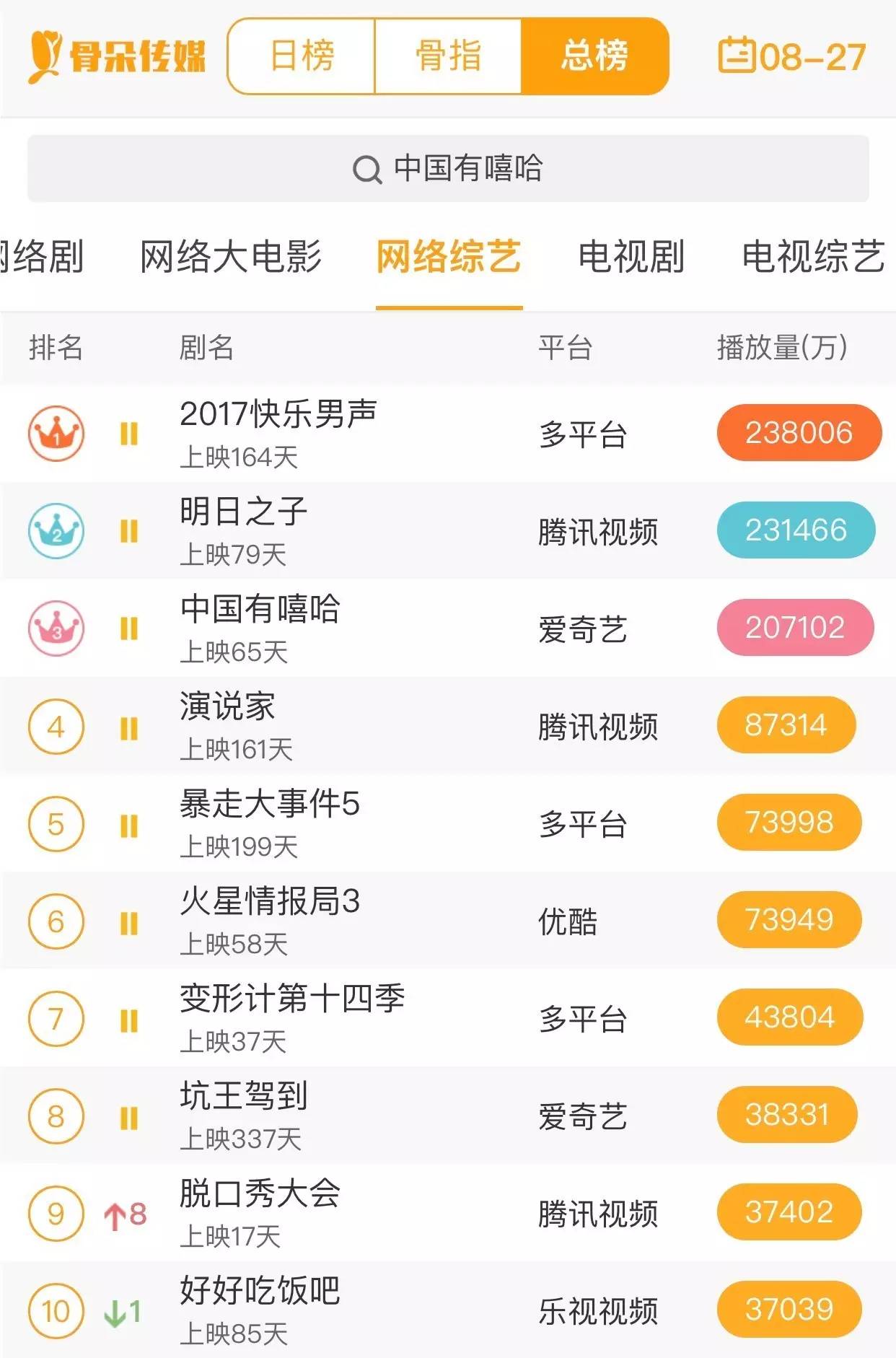Click the search magnifier icon
Viewport: 896px width, 1358px height.
point(368,169)
